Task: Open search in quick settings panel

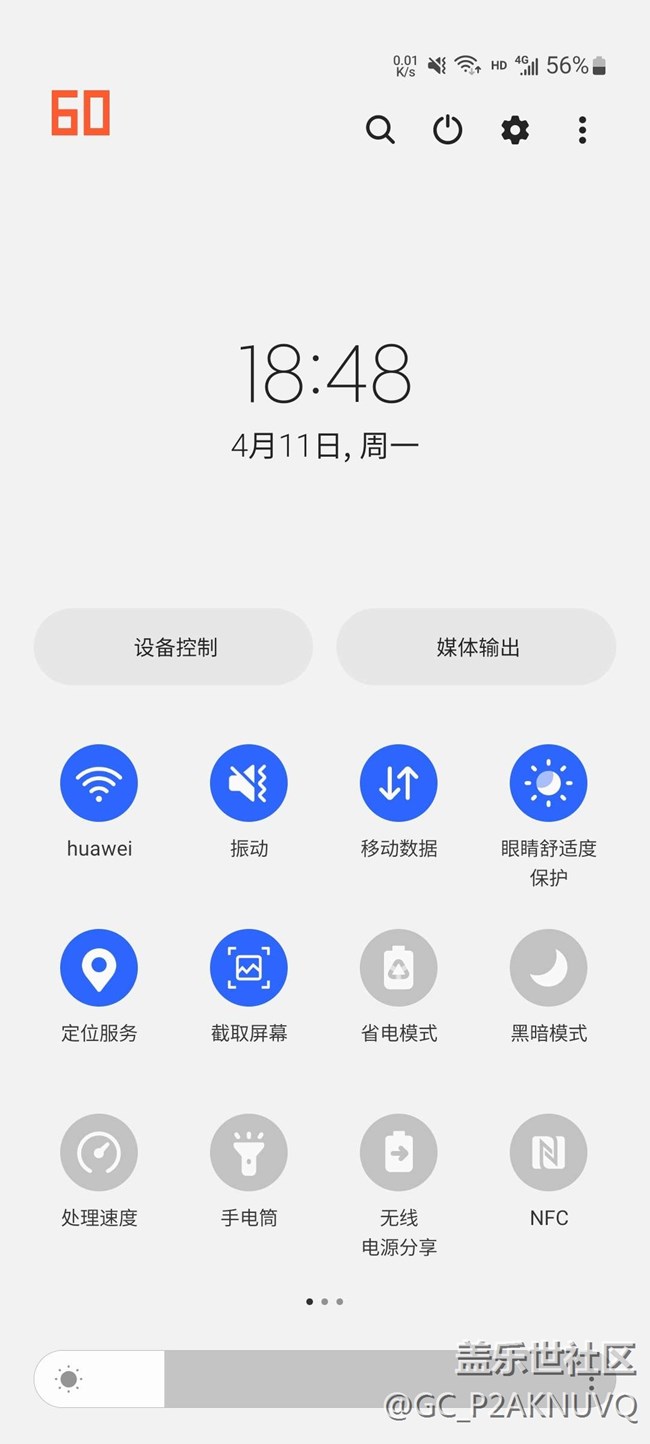Action: [x=380, y=130]
